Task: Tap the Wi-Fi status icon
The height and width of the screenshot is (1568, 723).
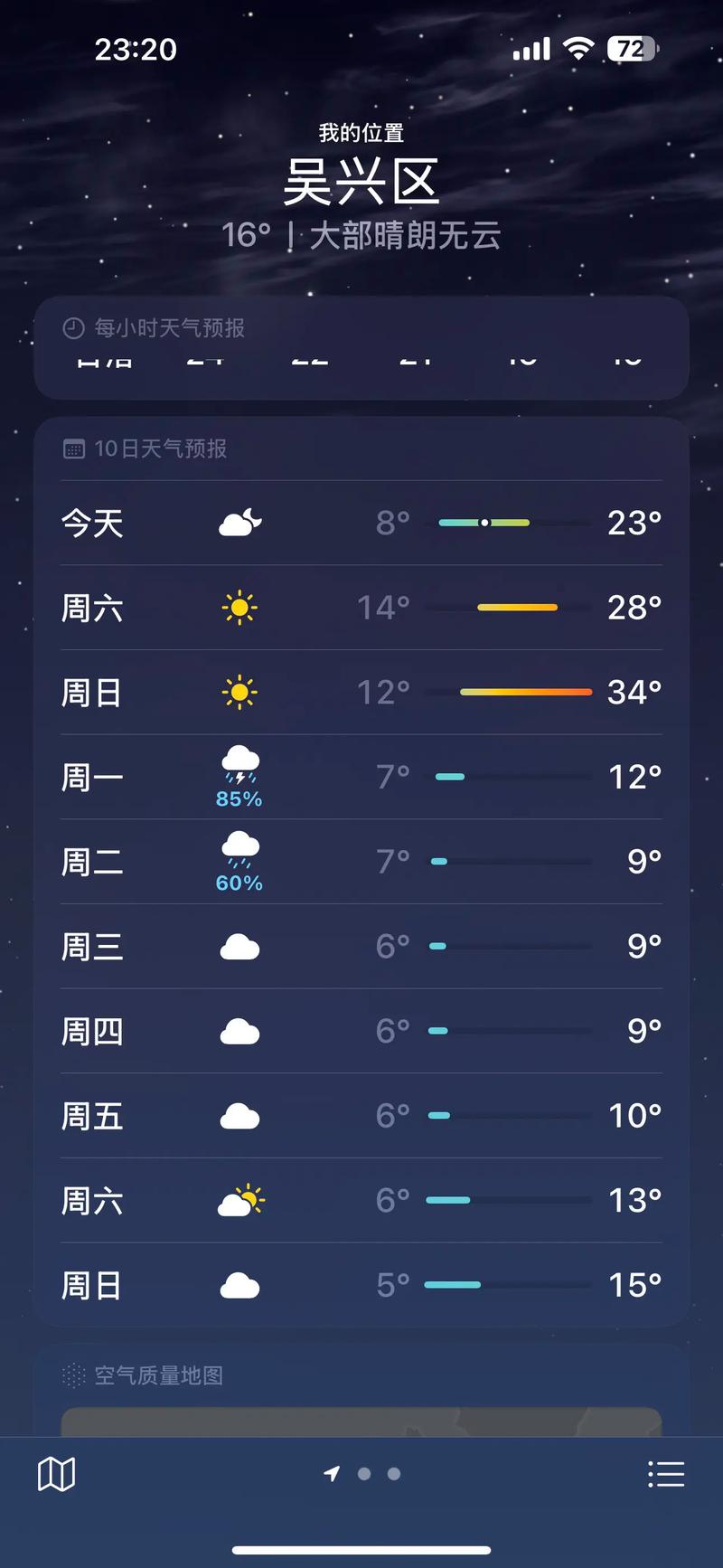Action: tap(577, 49)
